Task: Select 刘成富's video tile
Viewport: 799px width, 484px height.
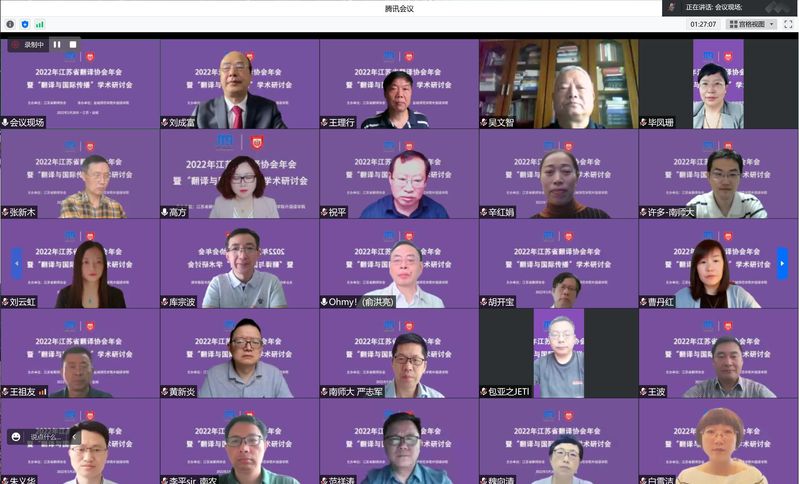Action: (239, 85)
